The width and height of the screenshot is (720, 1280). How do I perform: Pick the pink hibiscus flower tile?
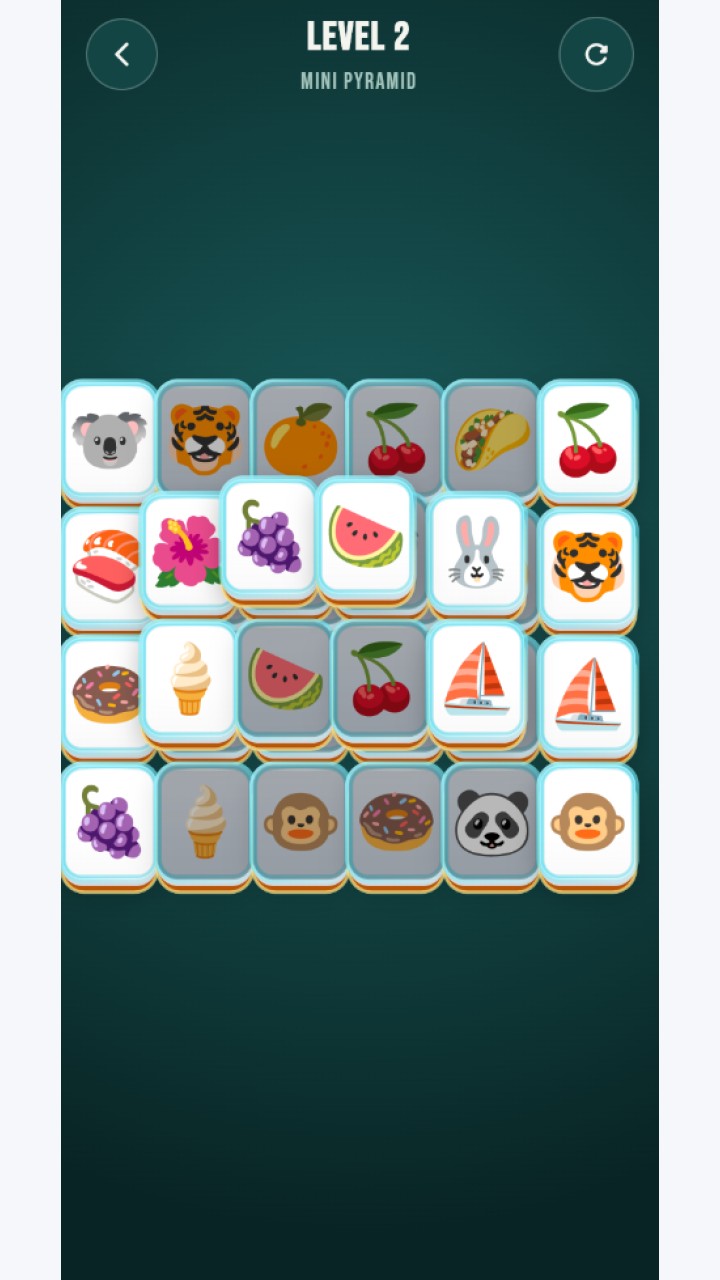(186, 552)
